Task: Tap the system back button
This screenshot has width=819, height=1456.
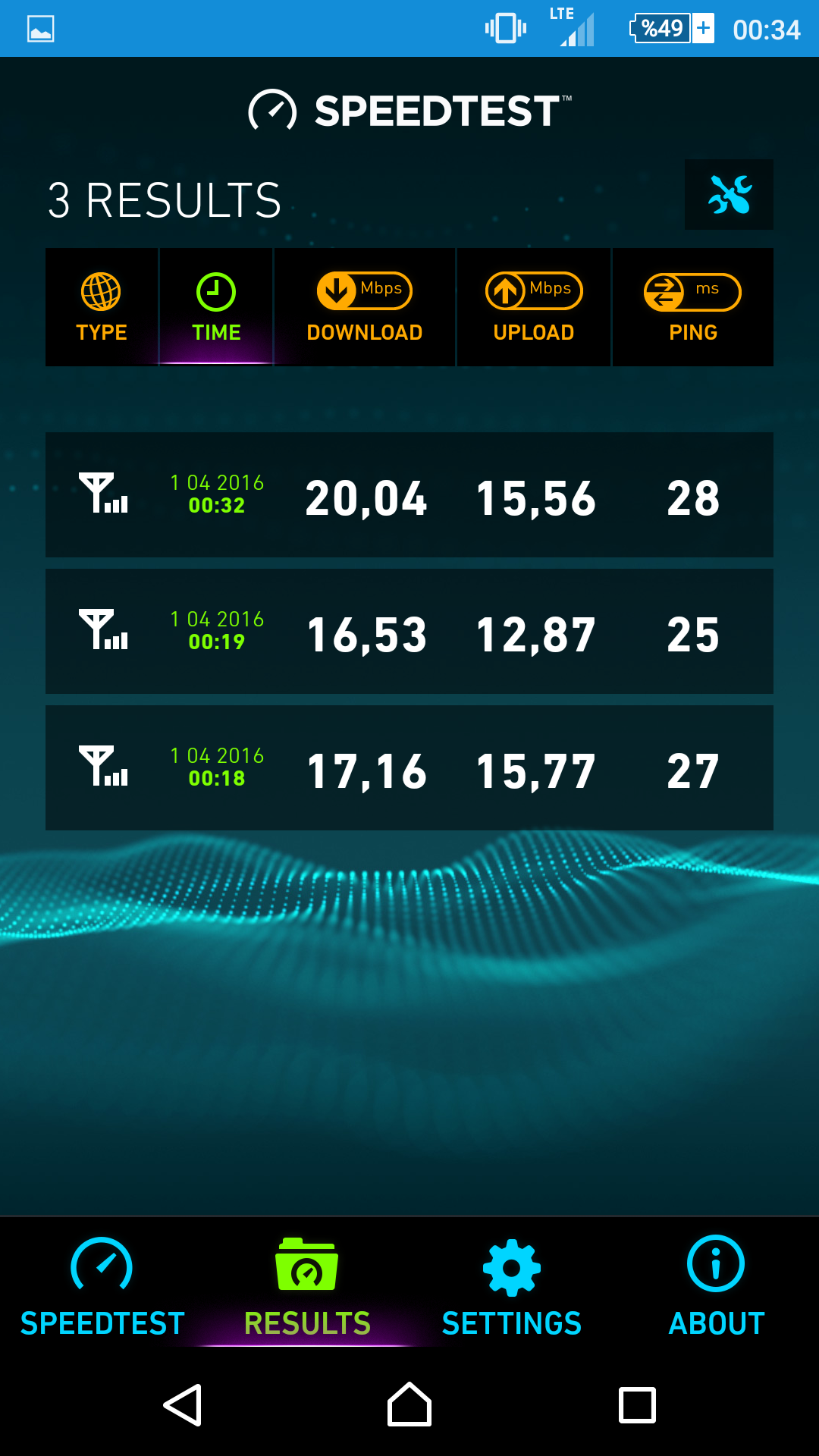Action: (183, 1405)
